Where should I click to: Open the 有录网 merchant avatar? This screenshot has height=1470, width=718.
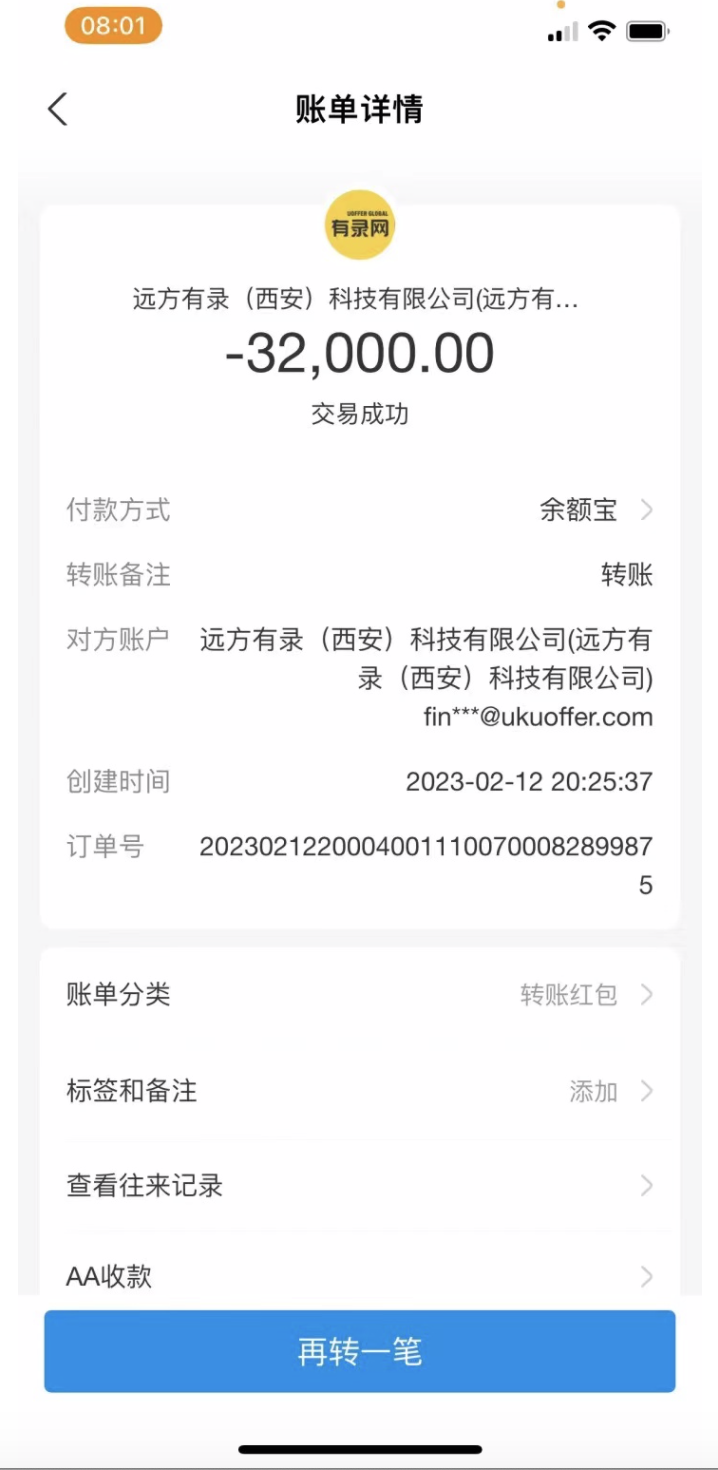(x=360, y=227)
